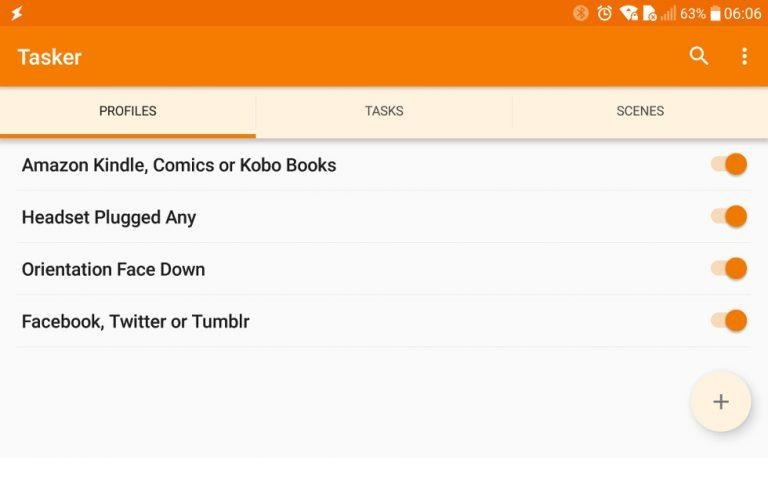Viewport: 768px width, 486px height.
Task: Open the Amazon Kindle, Comics or Kobo Books profile
Action: click(179, 165)
